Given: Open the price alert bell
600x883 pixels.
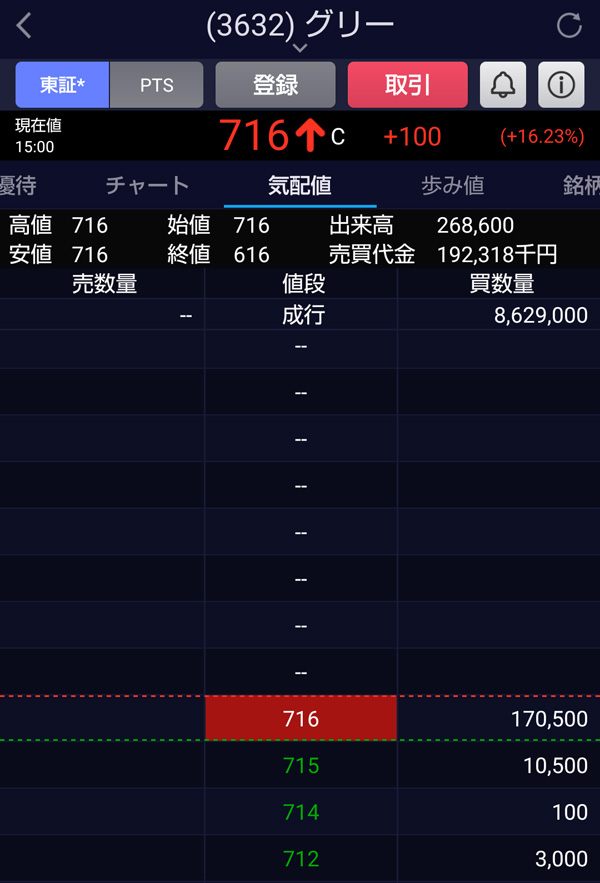Looking at the screenshot, I should pyautogui.click(x=503, y=85).
